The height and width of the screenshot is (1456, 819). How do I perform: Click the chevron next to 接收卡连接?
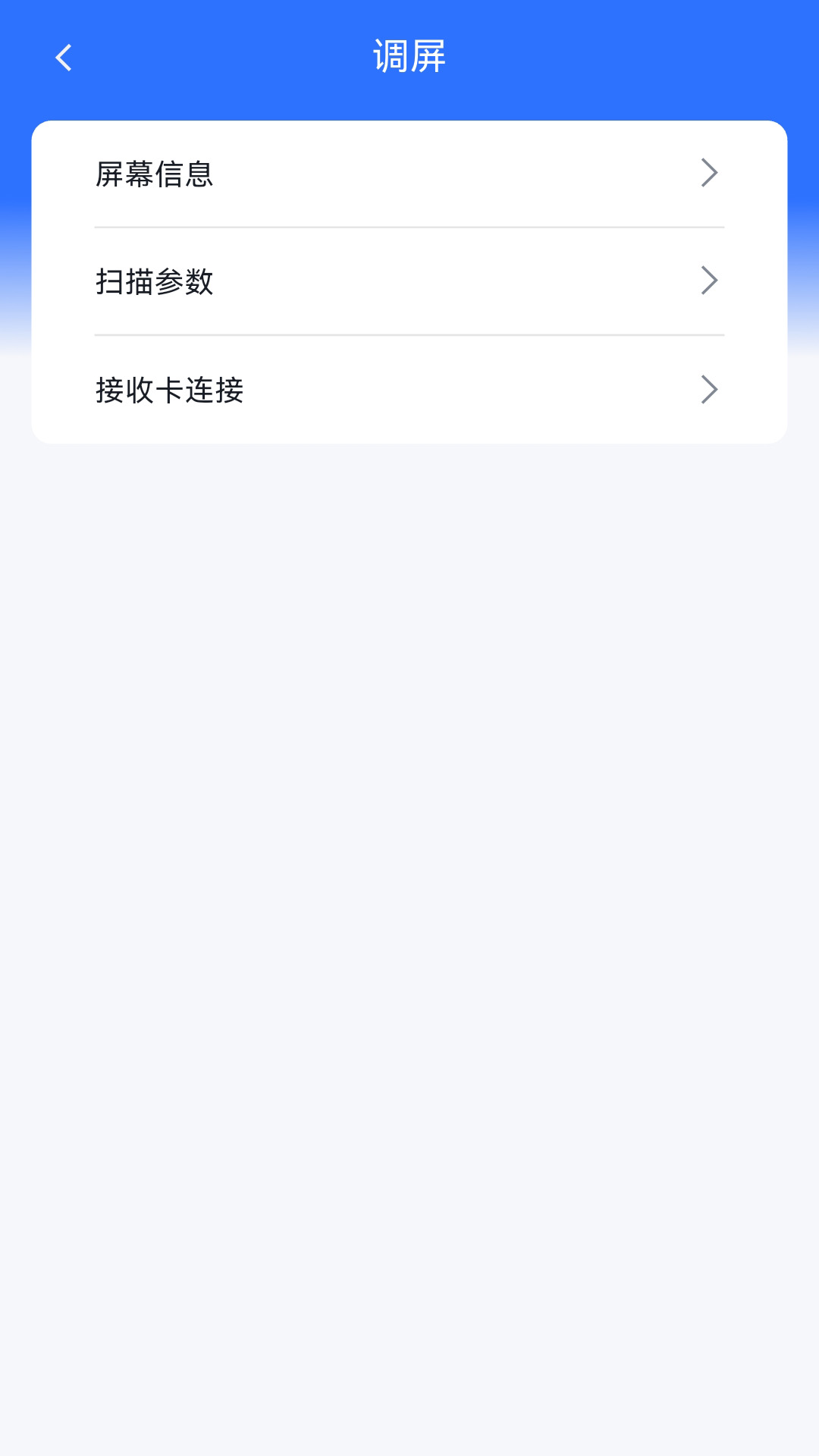[710, 389]
